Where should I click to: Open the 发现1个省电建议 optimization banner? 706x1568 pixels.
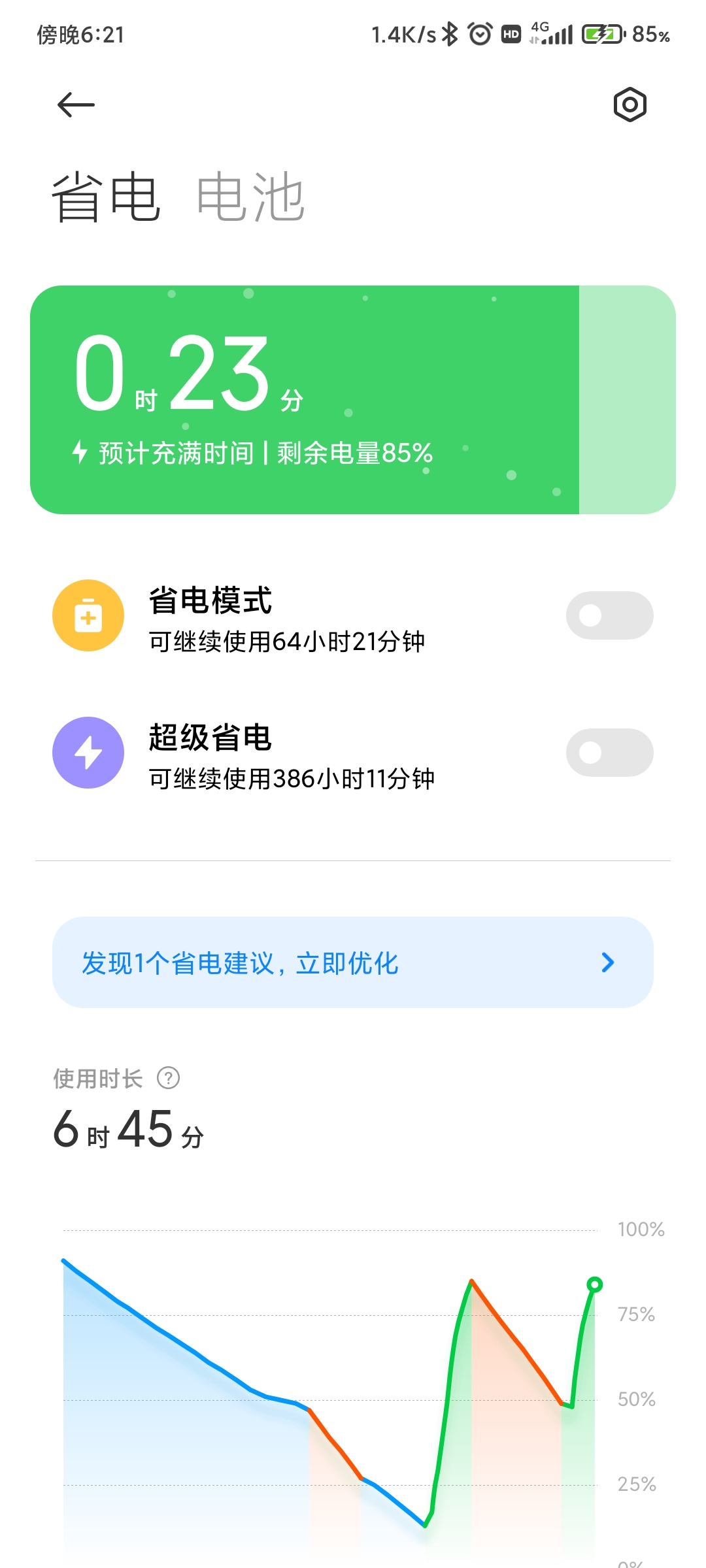tap(353, 962)
